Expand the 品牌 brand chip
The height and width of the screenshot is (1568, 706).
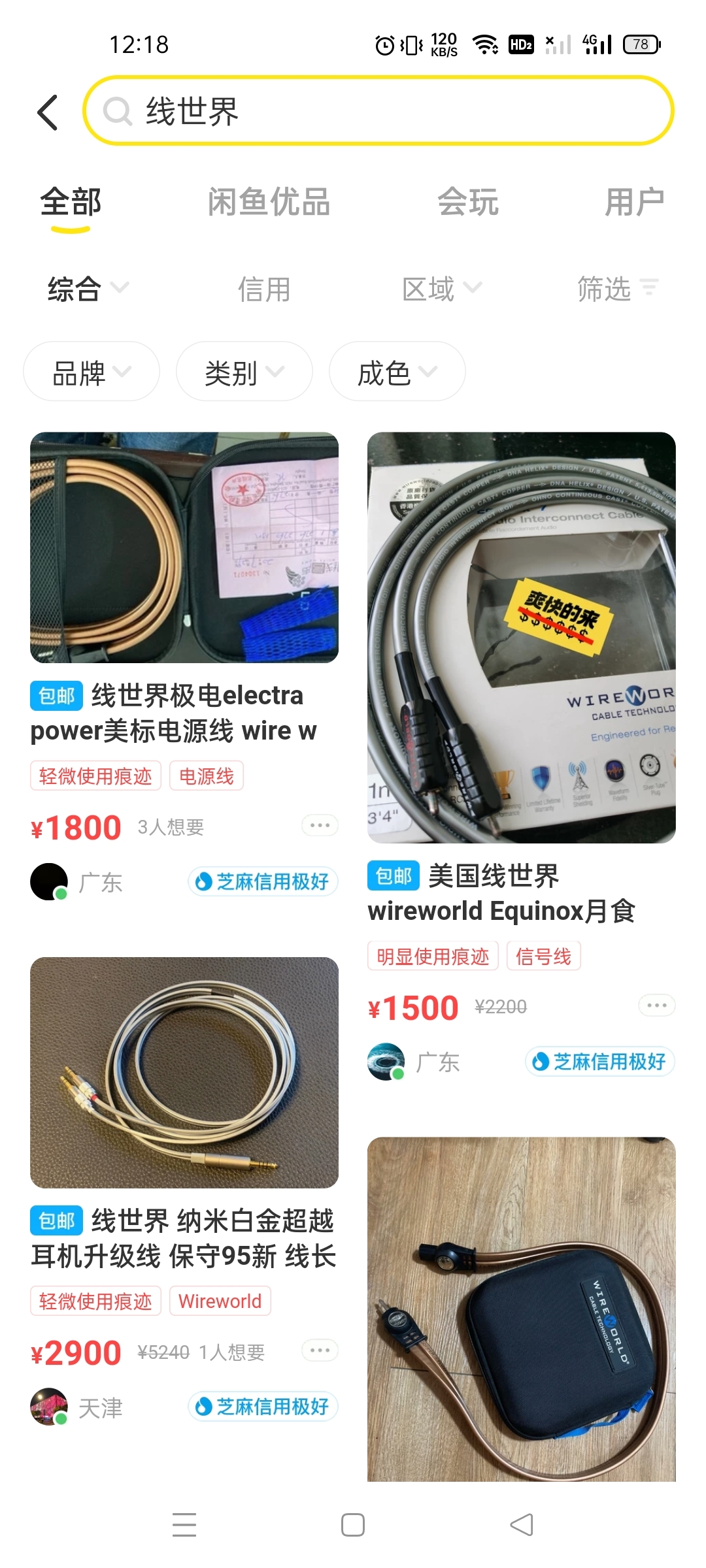click(92, 372)
